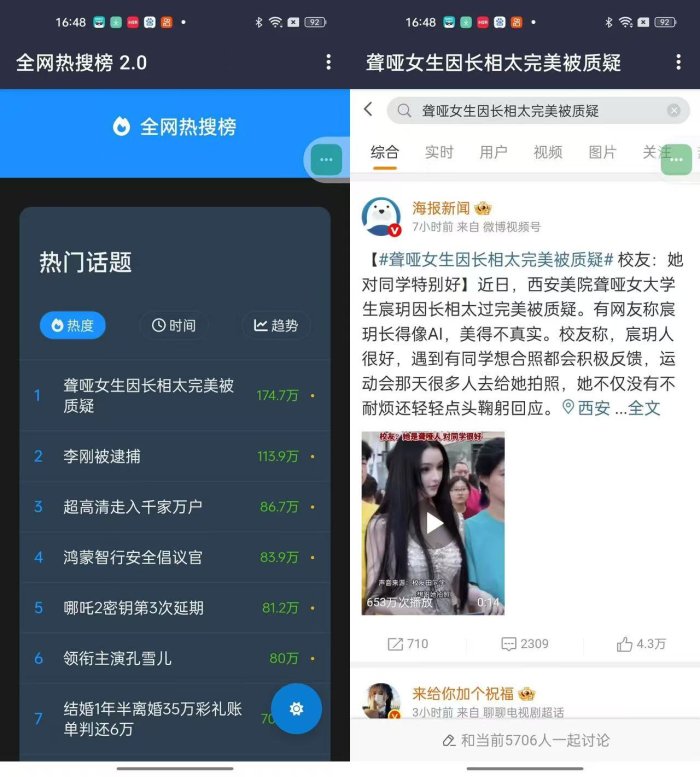Go back using the arrow beside the search box
Screen dimensions: 700x777
(x=368, y=110)
